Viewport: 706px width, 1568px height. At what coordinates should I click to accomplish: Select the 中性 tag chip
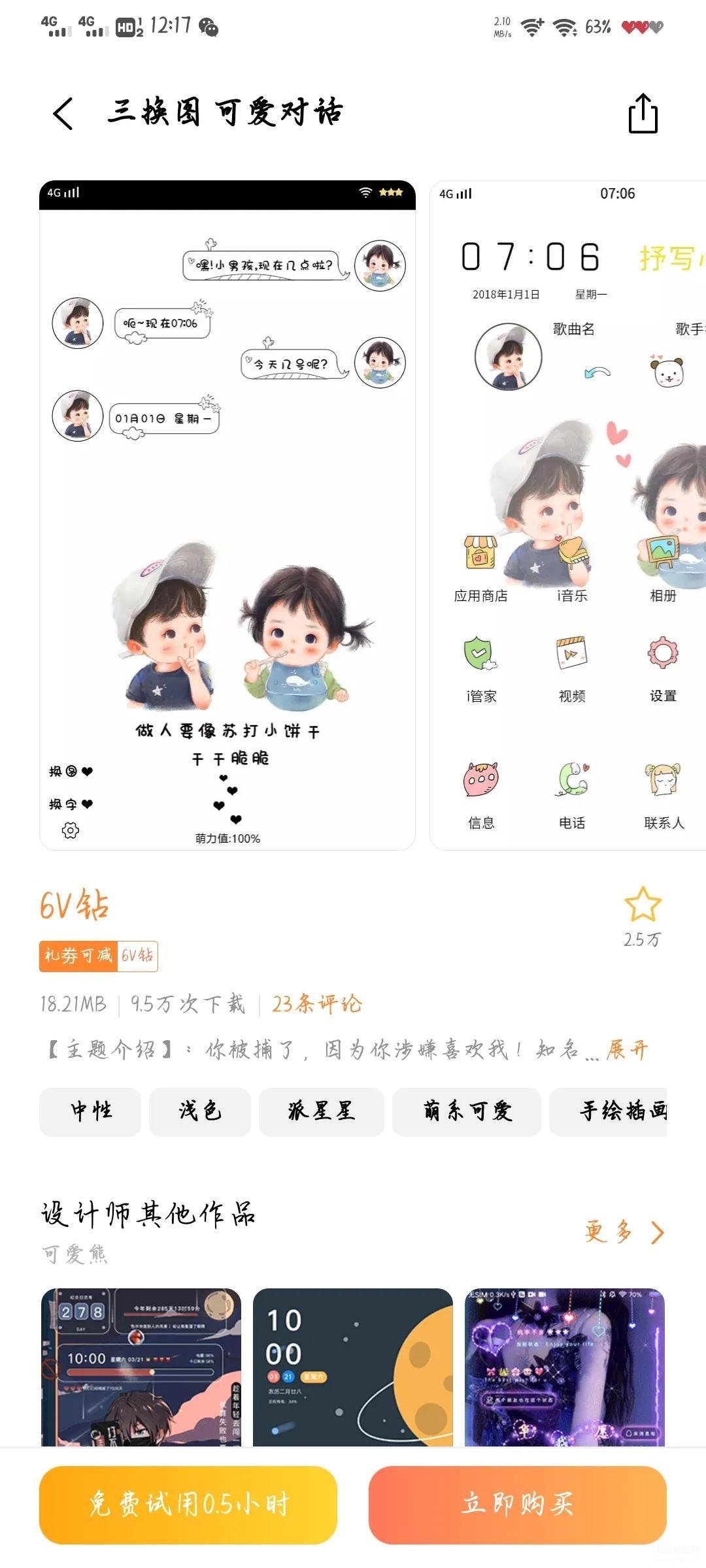(x=90, y=1111)
